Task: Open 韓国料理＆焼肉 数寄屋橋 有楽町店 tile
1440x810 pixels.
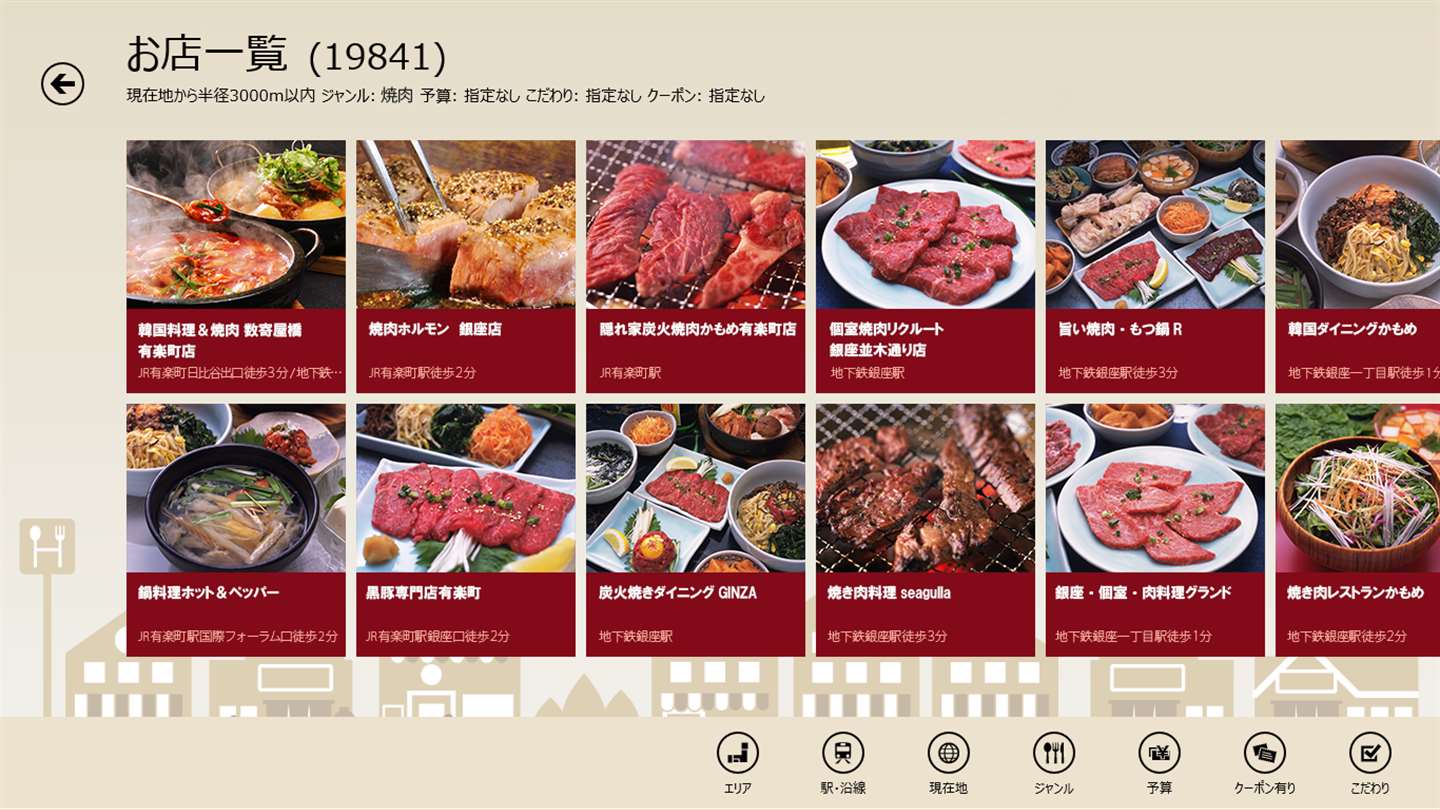Action: (236, 266)
